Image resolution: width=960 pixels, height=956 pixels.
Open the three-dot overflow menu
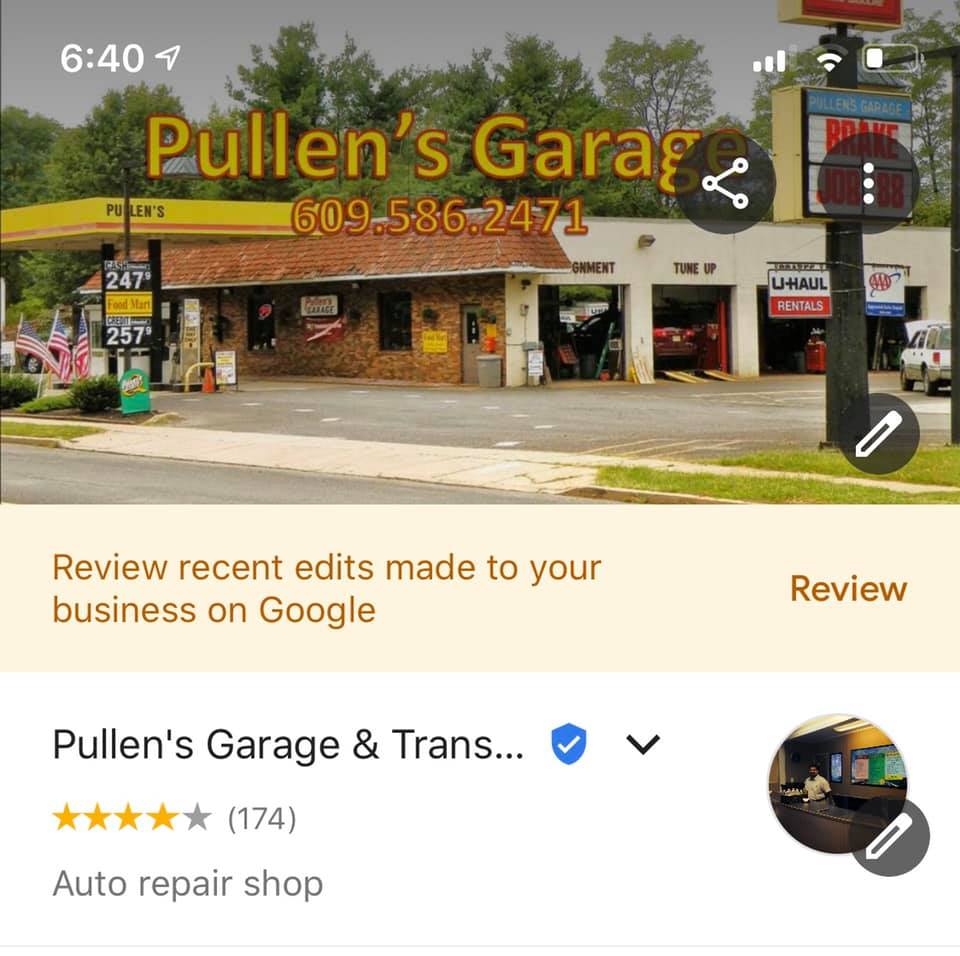[867, 184]
